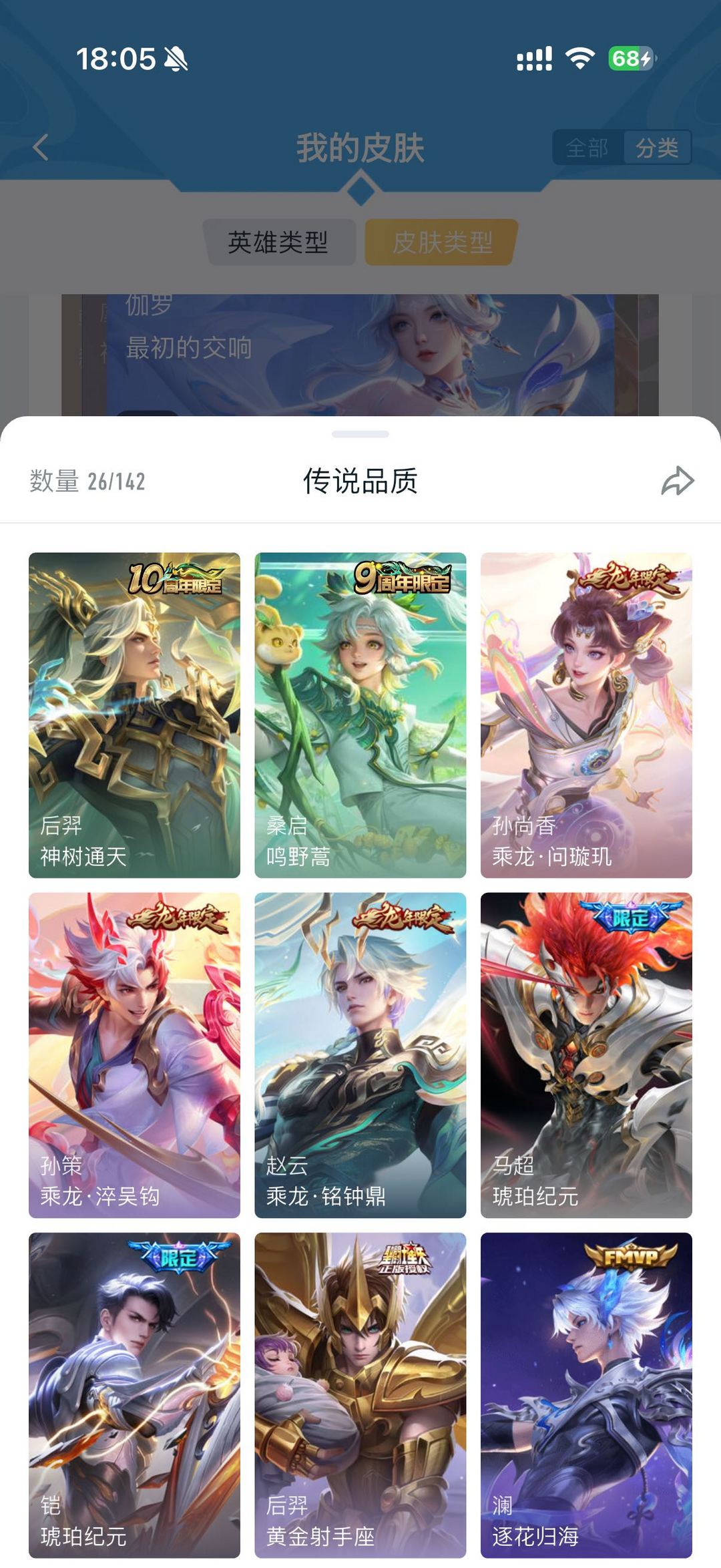View 孙尚香 乘龙·问璇玑 skin
The image size is (721, 1568).
586,715
